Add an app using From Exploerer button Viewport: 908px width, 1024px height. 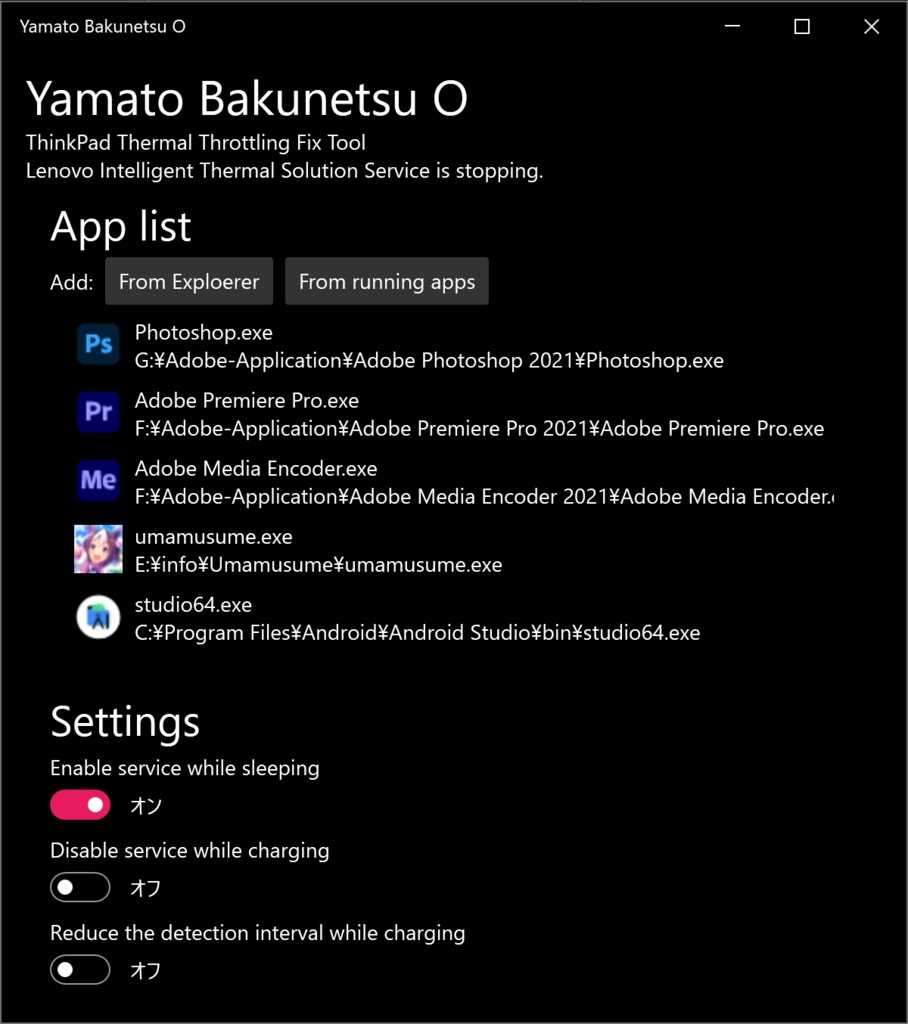pos(189,282)
